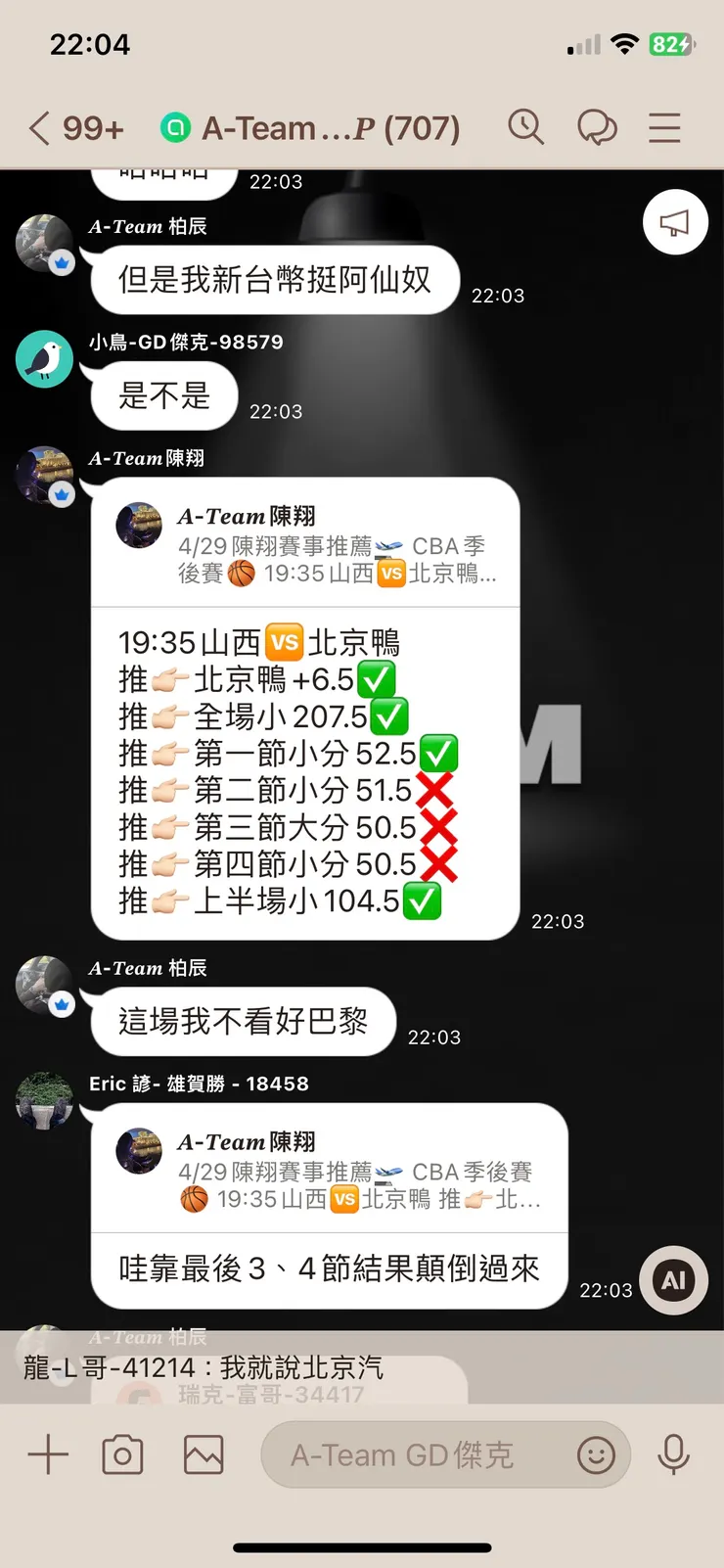Tap 柏辰's message 這場我不看好巴黎
Screen dimensions: 724x1568
tap(242, 1021)
